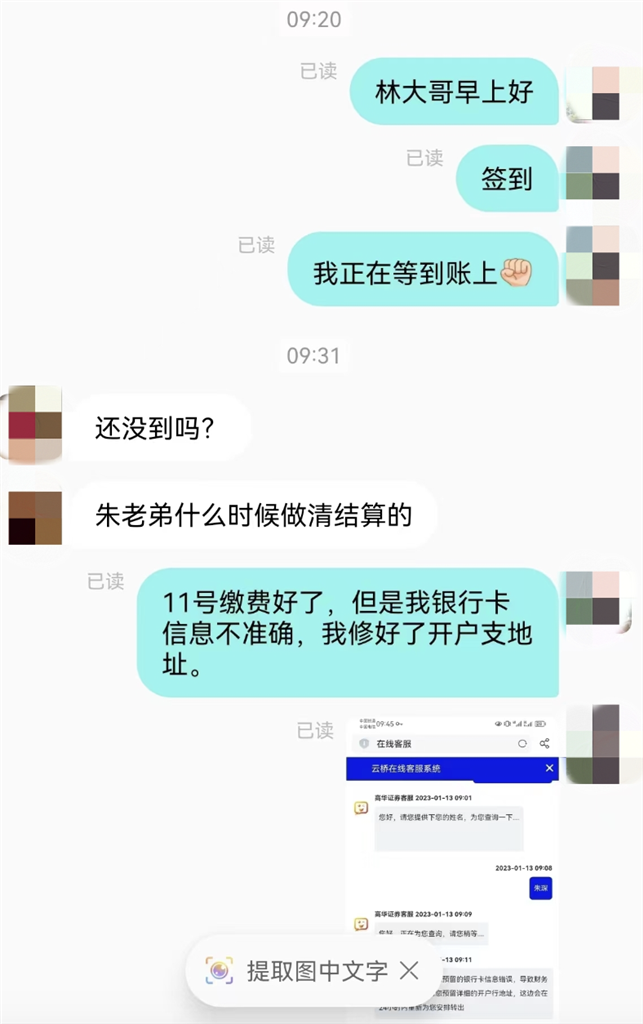Screen dimensions: 643x1024
Task: Open the shared 在线客服 screenshot image
Action: click(x=452, y=830)
